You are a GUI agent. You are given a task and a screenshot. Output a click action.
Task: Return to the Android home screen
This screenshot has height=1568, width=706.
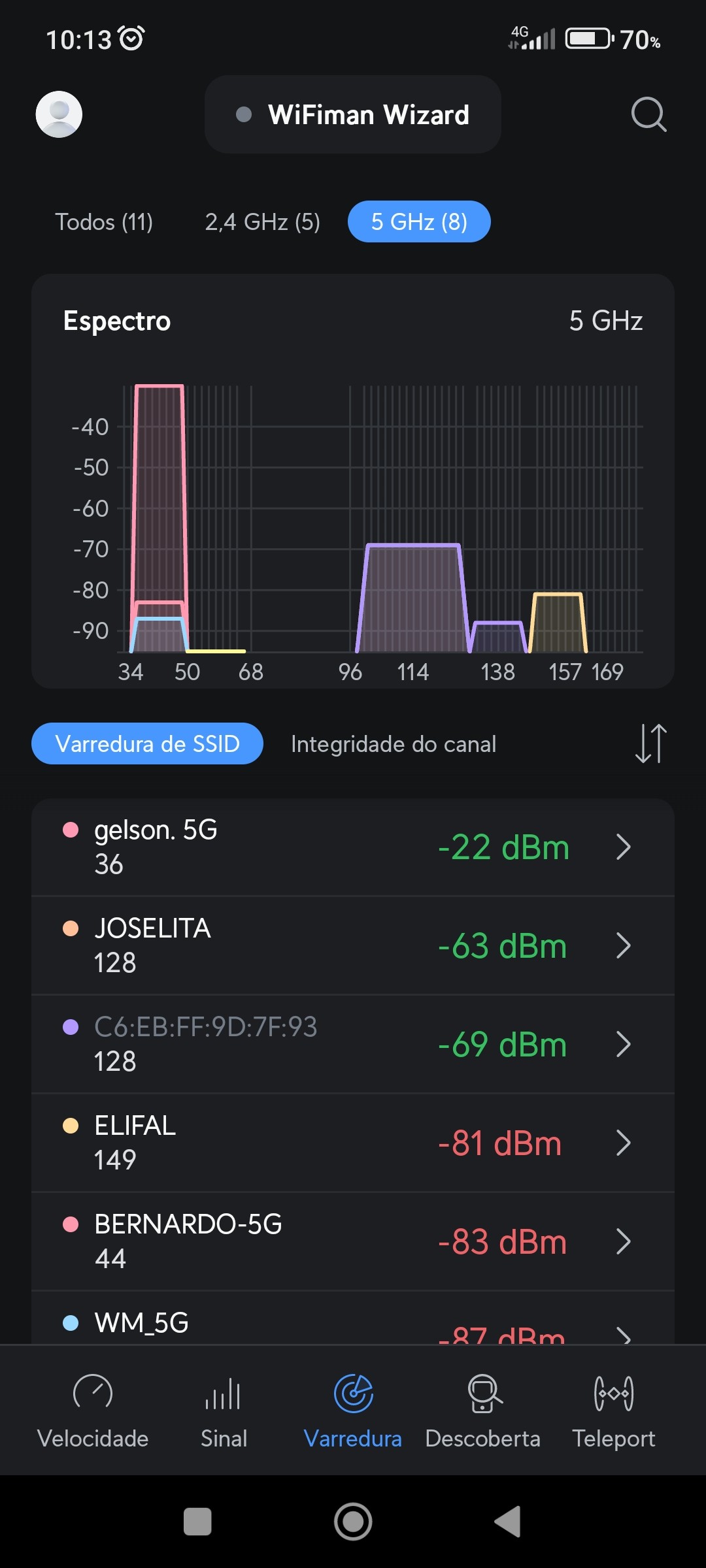(353, 1522)
